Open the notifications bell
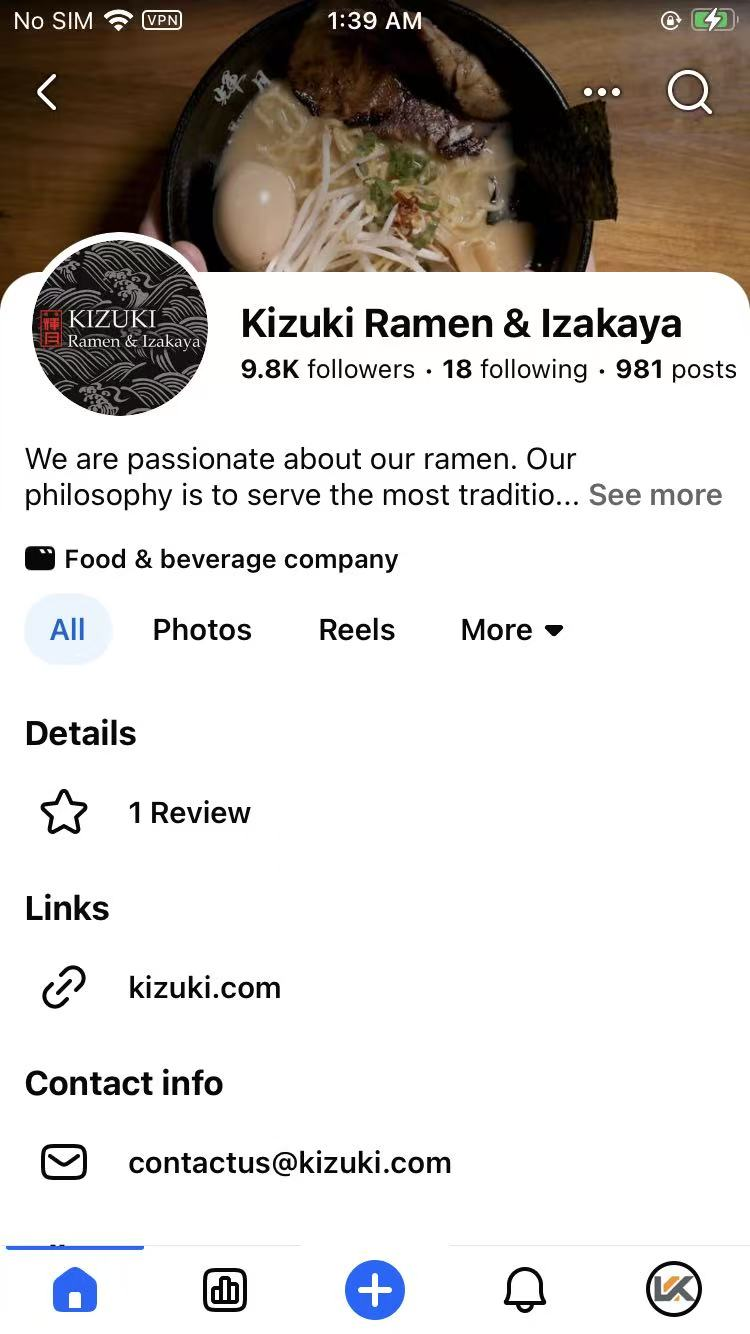The height and width of the screenshot is (1334, 750). 525,1290
